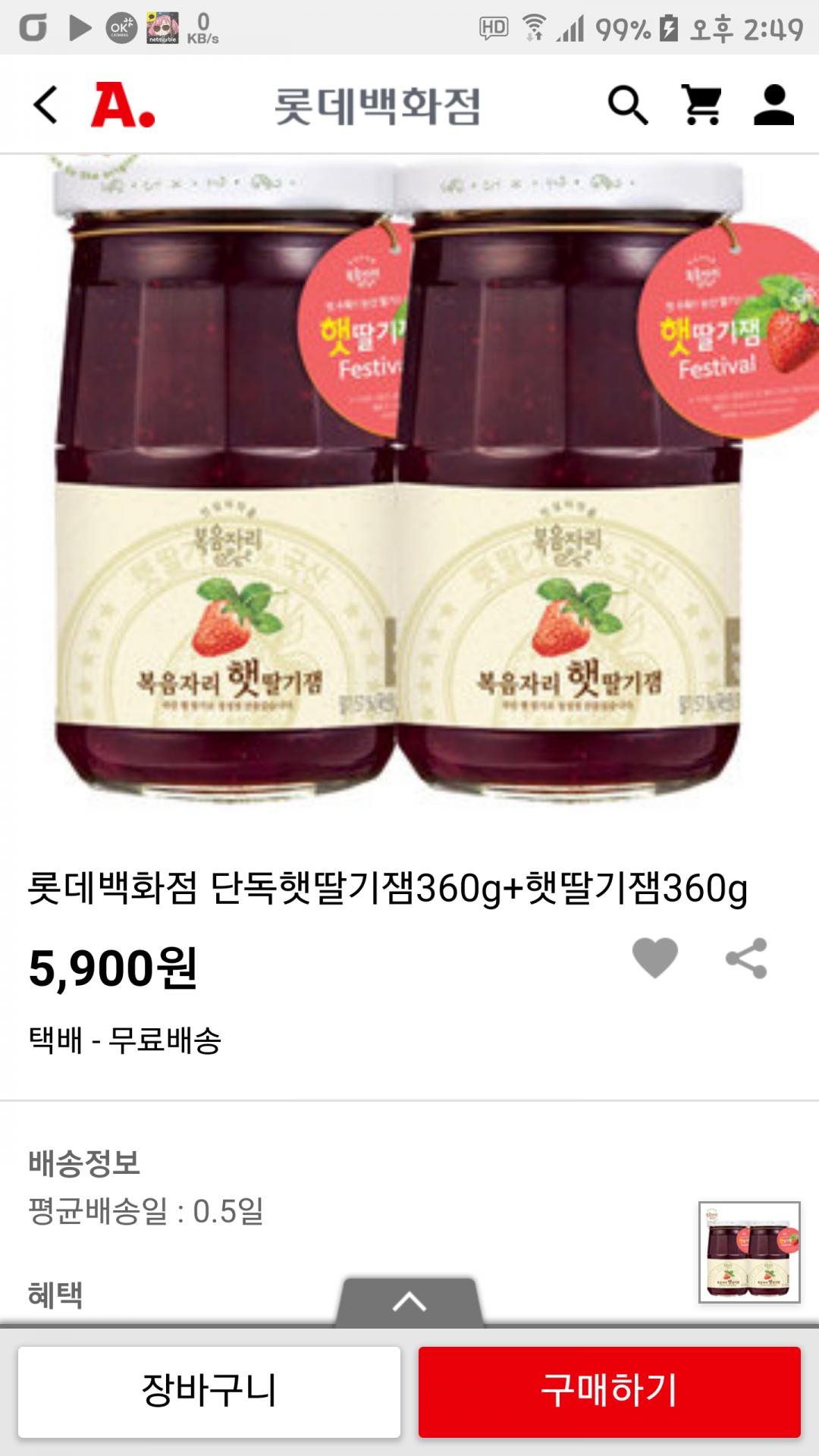Open my account profile

[x=773, y=105]
